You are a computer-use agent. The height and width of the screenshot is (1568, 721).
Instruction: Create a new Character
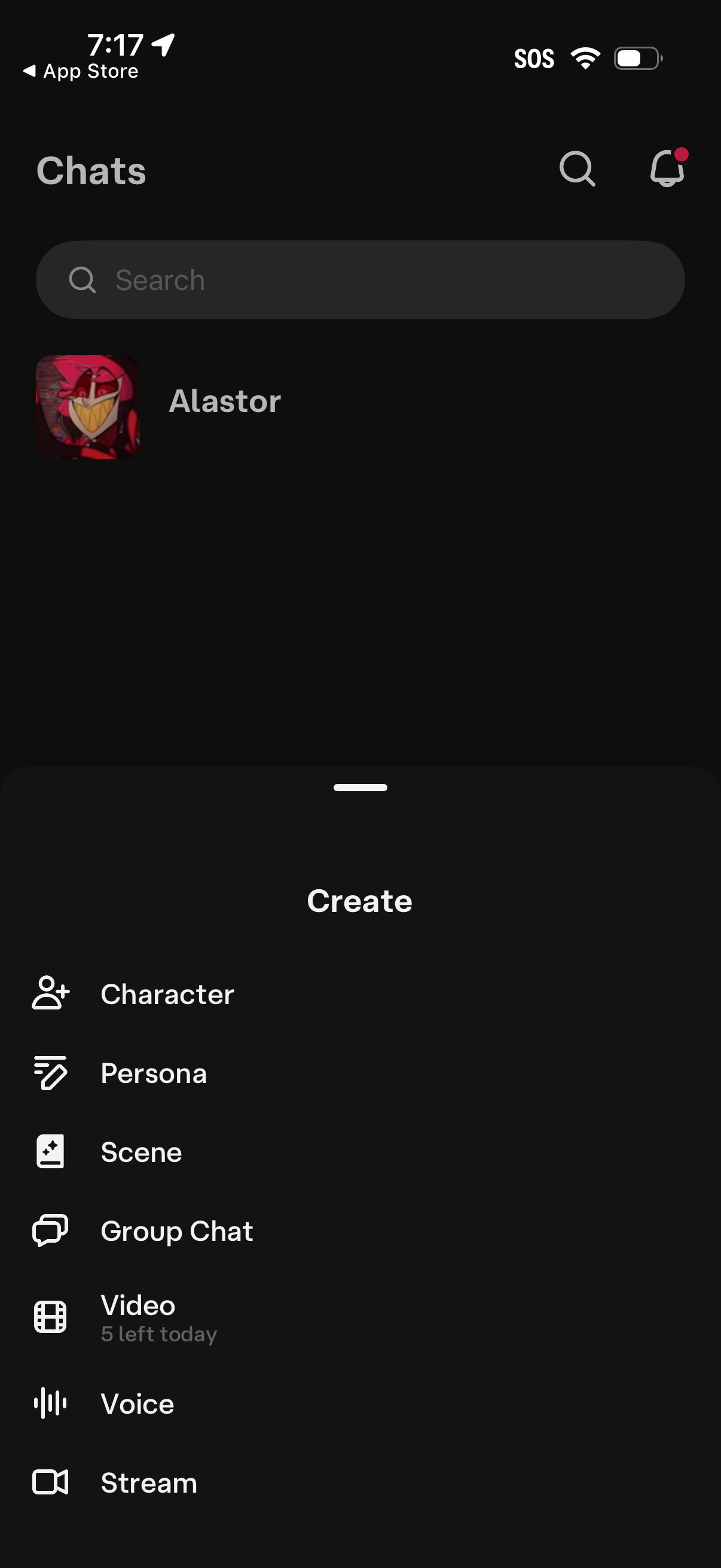tap(167, 994)
